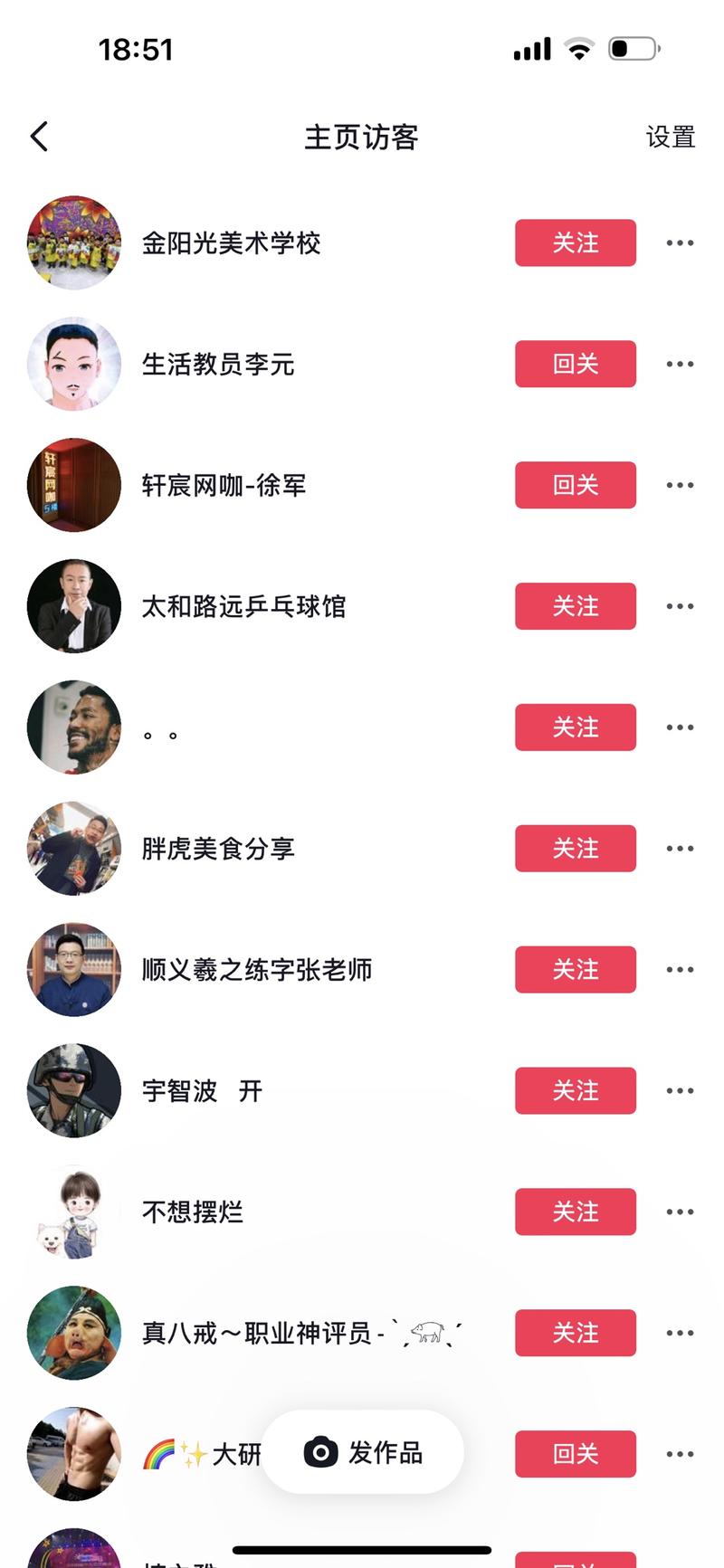Image resolution: width=724 pixels, height=1568 pixels.
Task: Open the ellipsis menu beside 宇智波 开
Action: 678,1090
